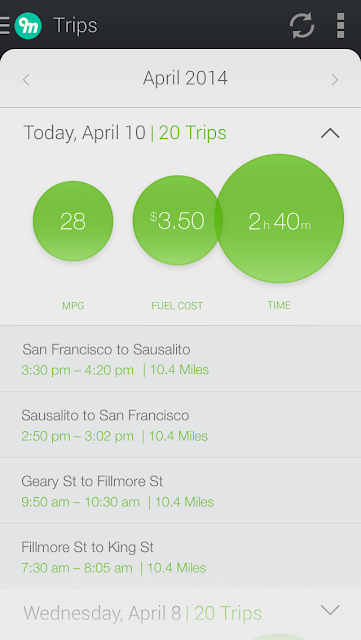Open Sausalito to San Francisco trip
This screenshot has height=640, width=361.
click(180, 425)
